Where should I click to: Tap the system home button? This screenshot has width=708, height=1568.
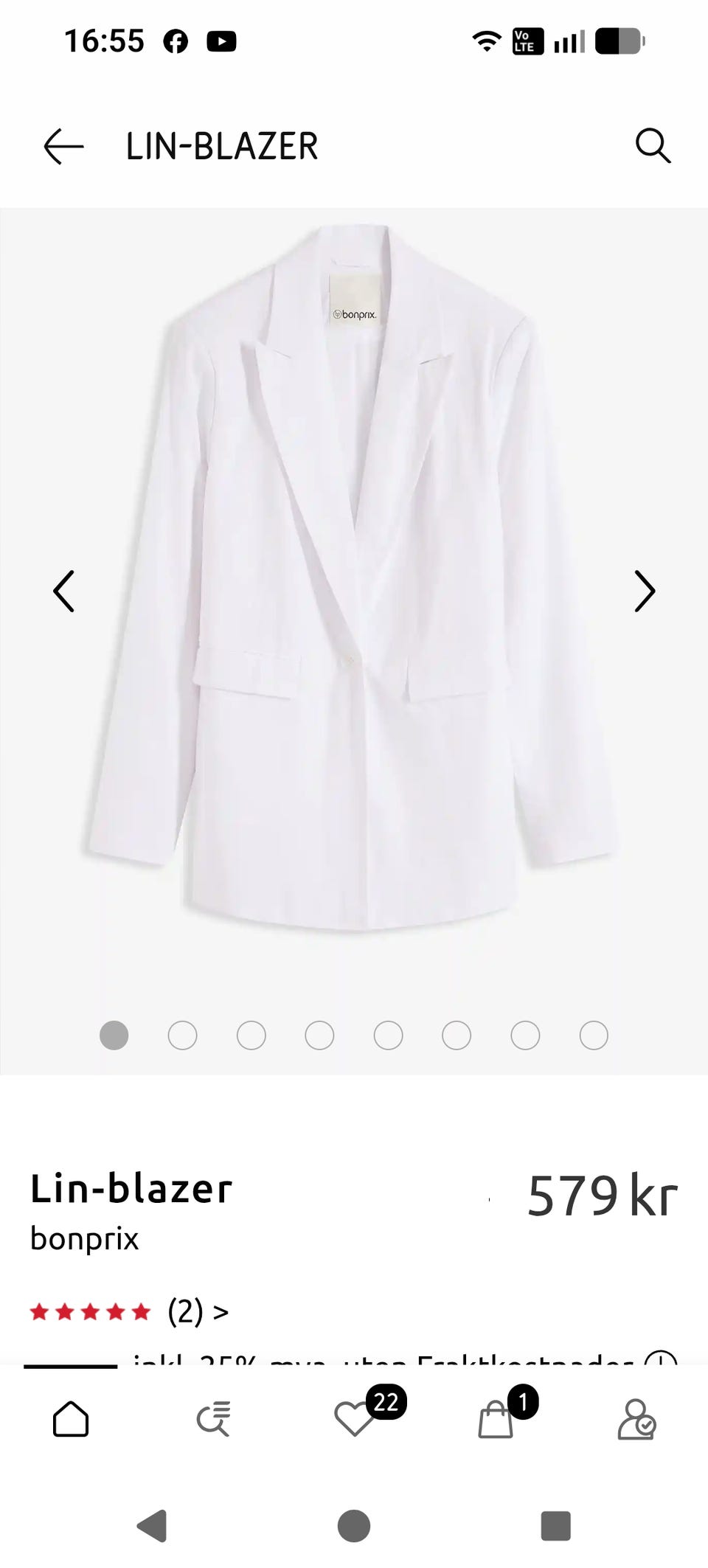point(354,1526)
